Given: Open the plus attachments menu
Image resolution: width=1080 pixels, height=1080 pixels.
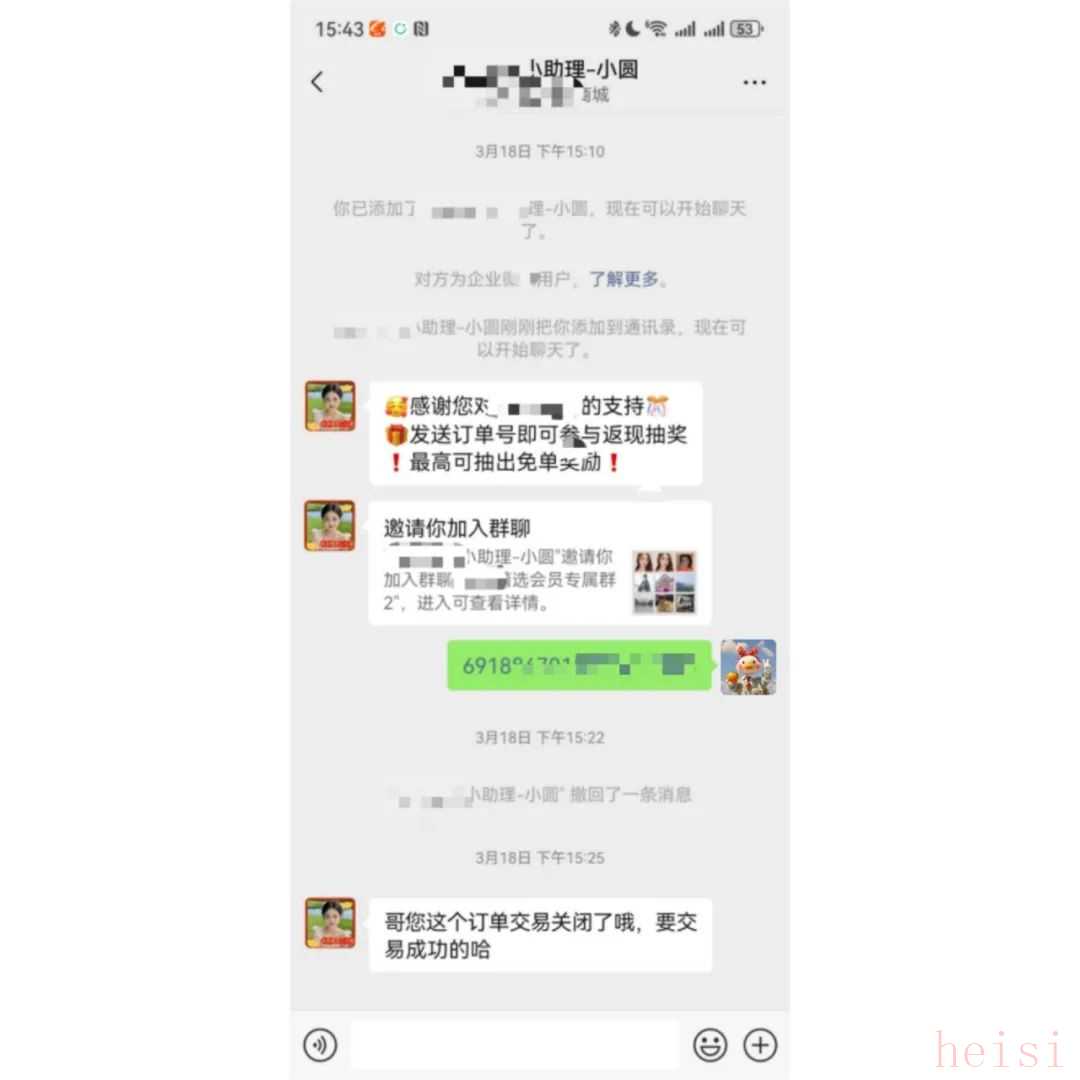Looking at the screenshot, I should pyautogui.click(x=761, y=1045).
